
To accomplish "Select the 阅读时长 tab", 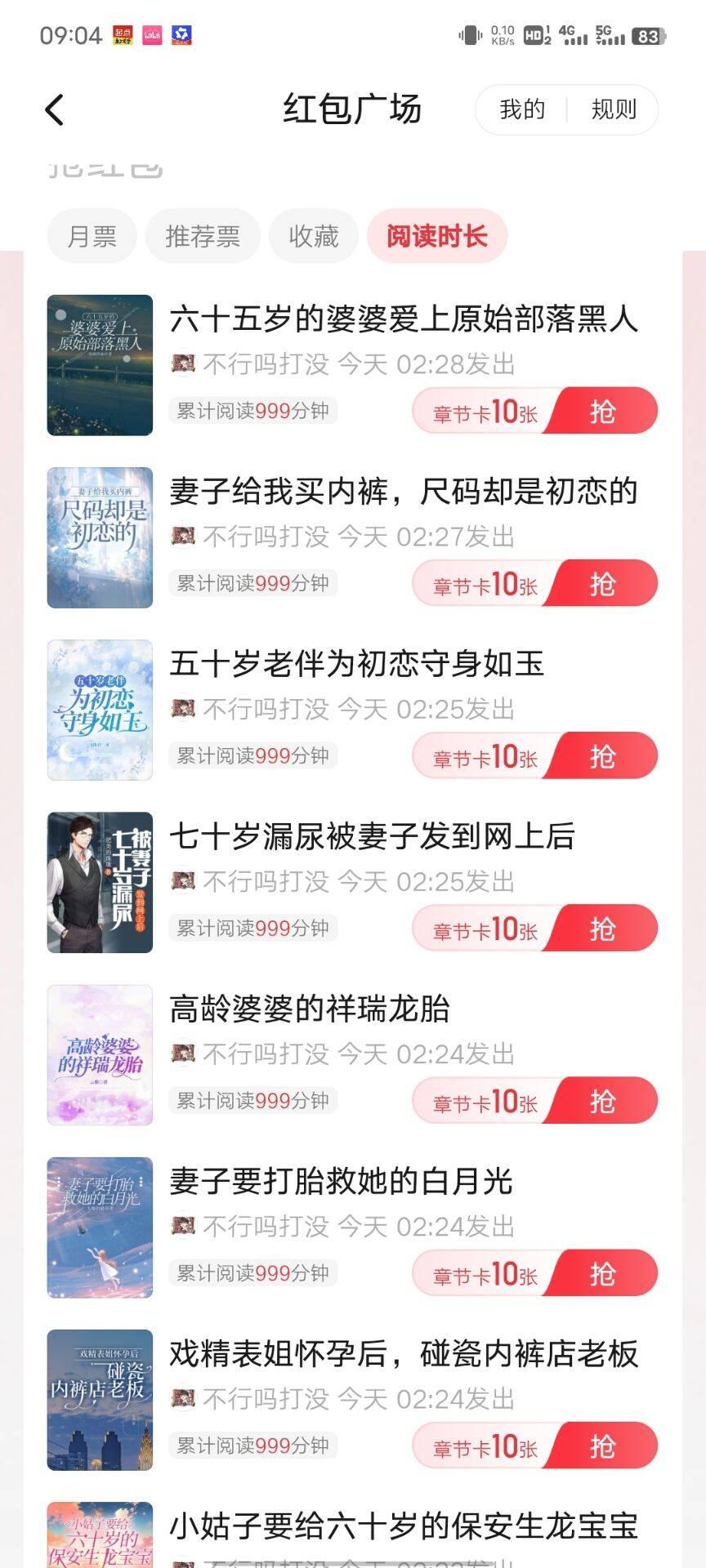I will (x=437, y=237).
